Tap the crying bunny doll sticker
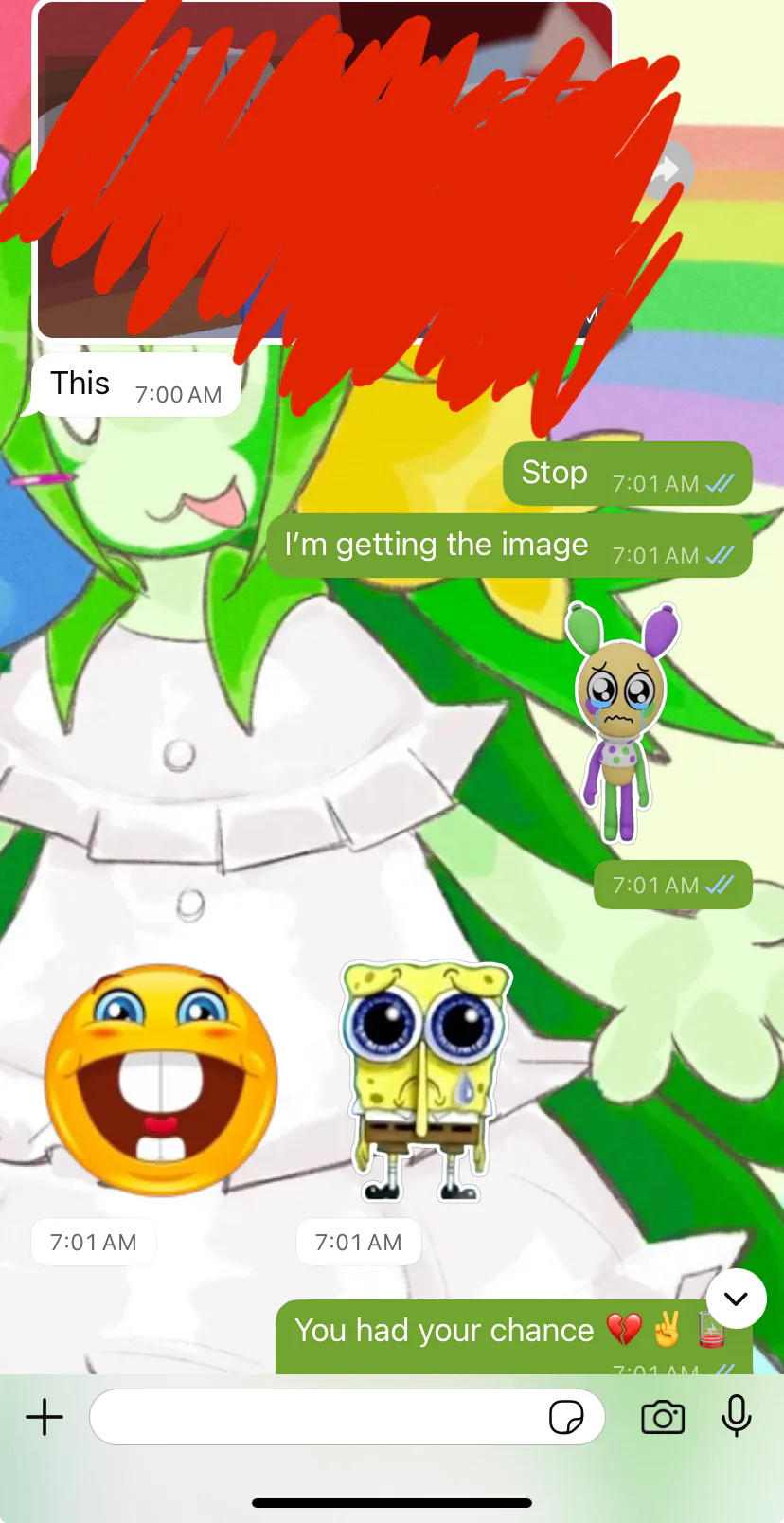Image resolution: width=784 pixels, height=1523 pixels. tap(621, 722)
